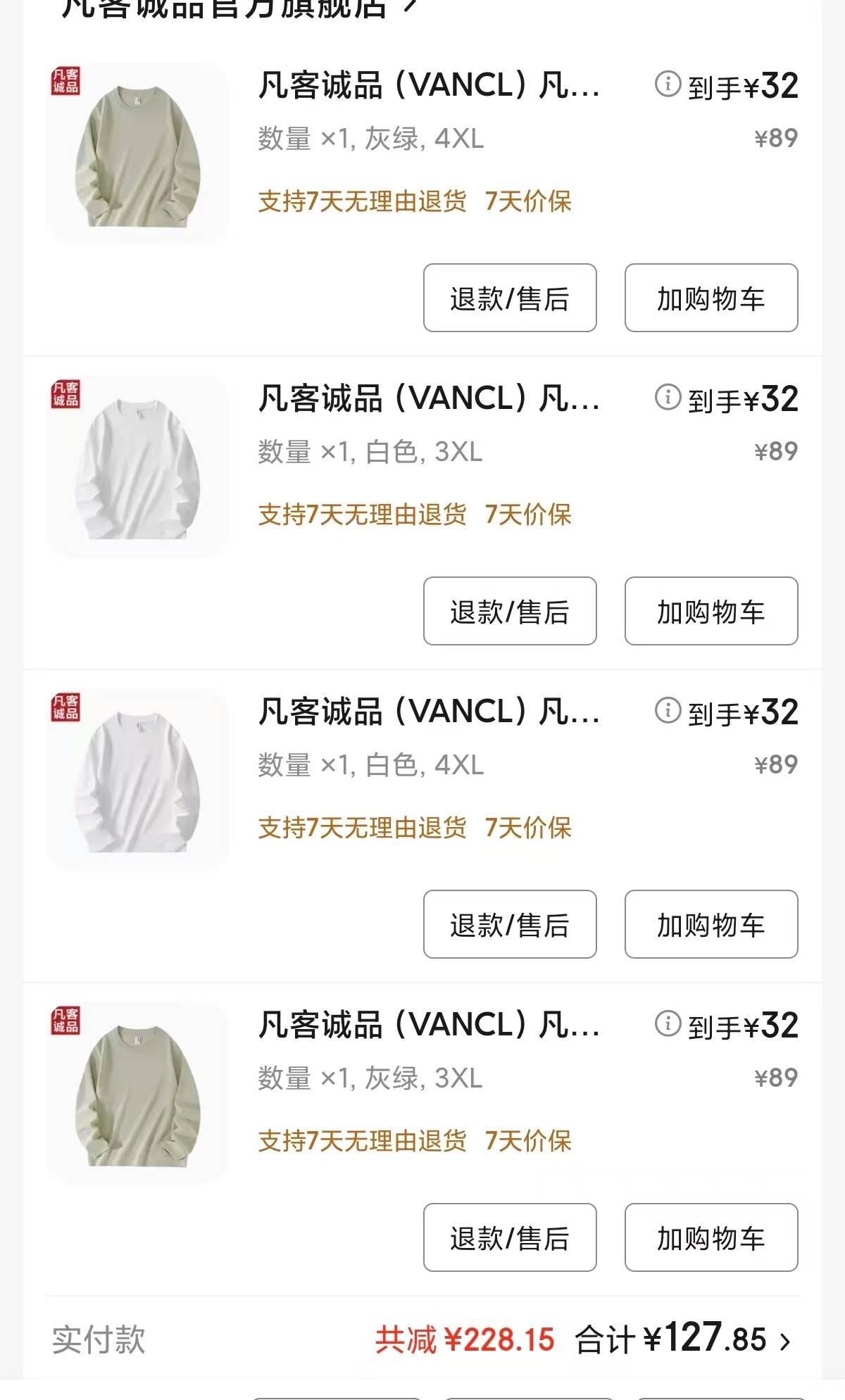
Task: Add 白色 4XL shirt to cart
Action: [711, 924]
